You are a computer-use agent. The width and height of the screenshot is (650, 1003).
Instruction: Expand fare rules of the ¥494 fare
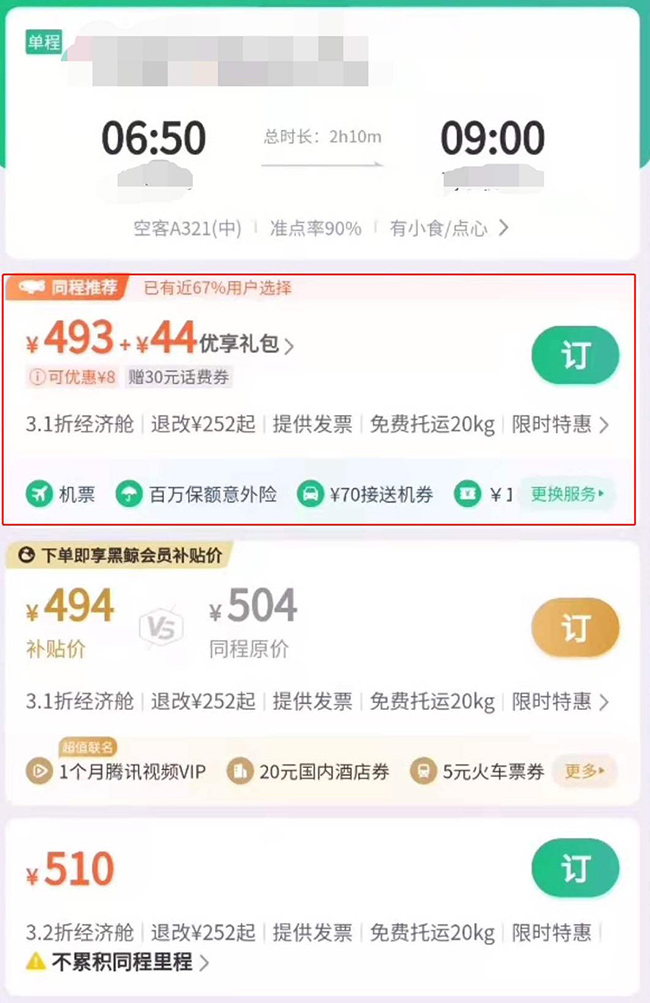pos(603,702)
